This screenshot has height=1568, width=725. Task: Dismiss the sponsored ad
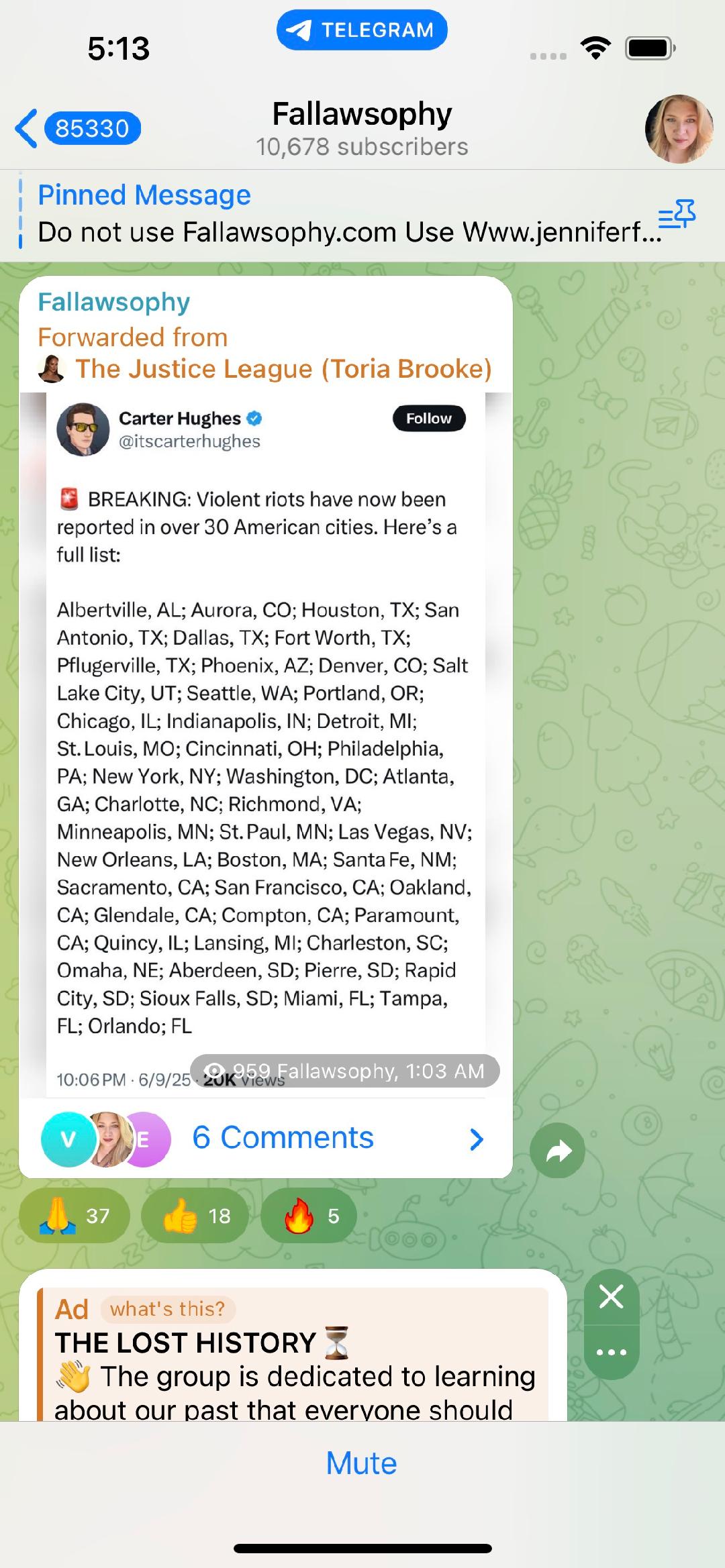click(x=611, y=1296)
